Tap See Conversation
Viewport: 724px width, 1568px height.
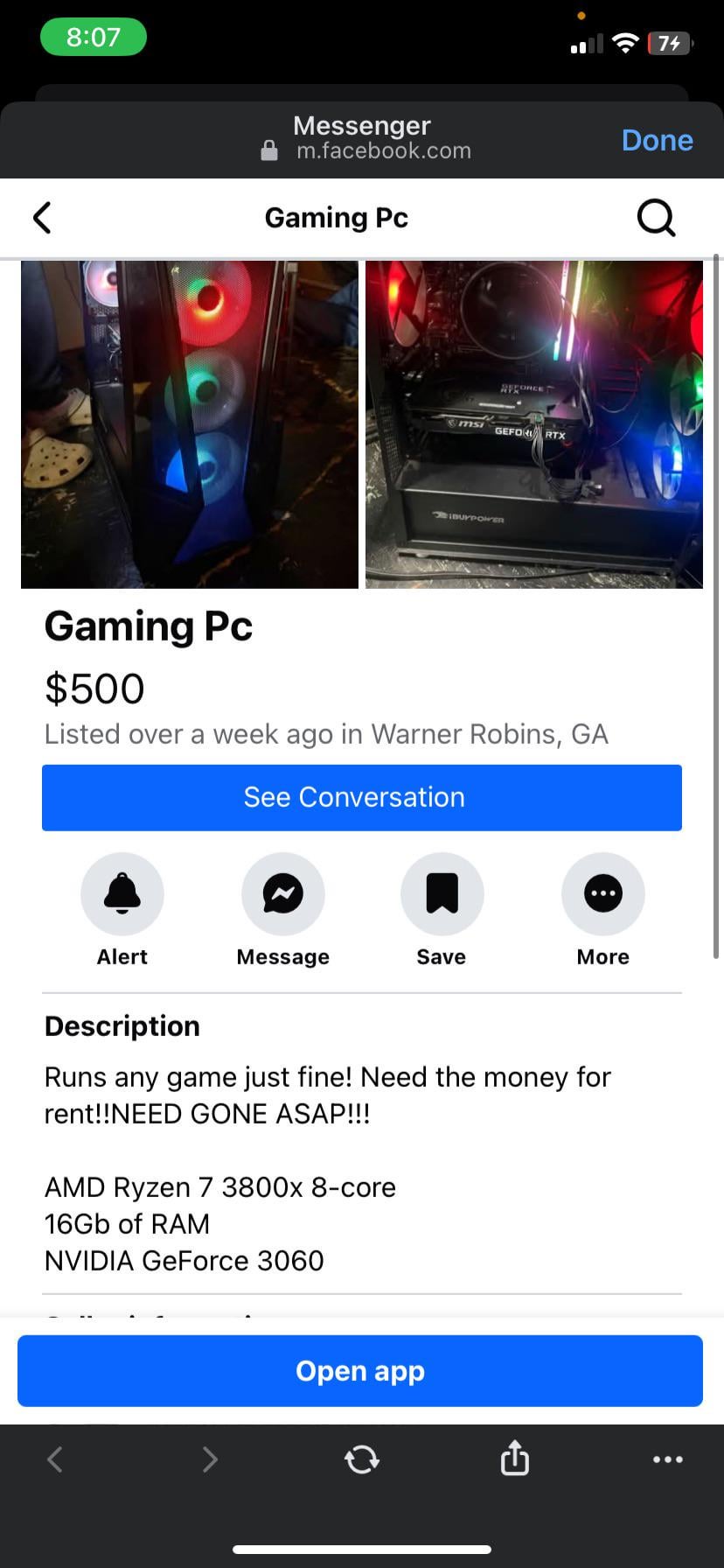click(362, 797)
